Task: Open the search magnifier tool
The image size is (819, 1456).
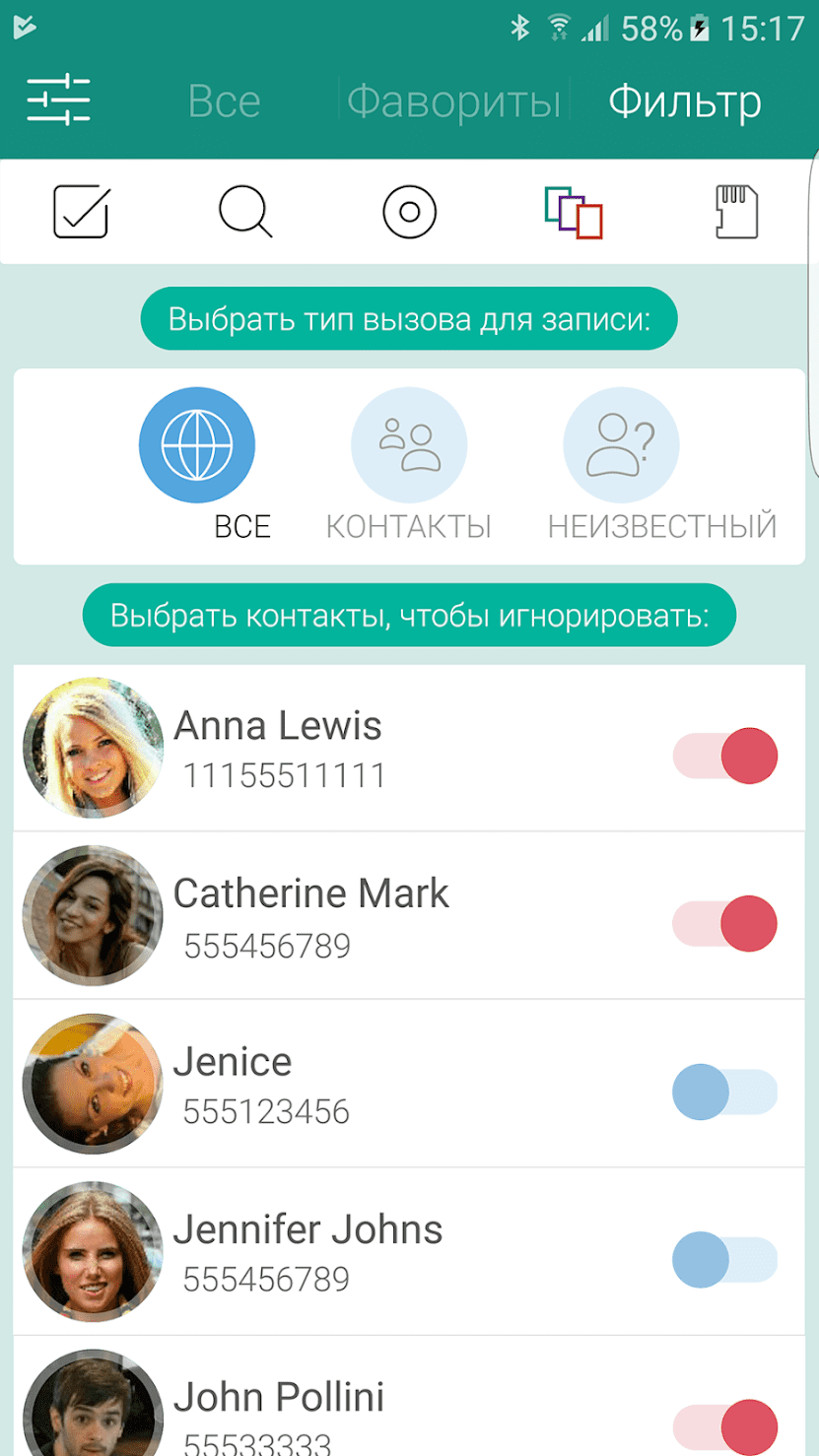Action: click(244, 212)
